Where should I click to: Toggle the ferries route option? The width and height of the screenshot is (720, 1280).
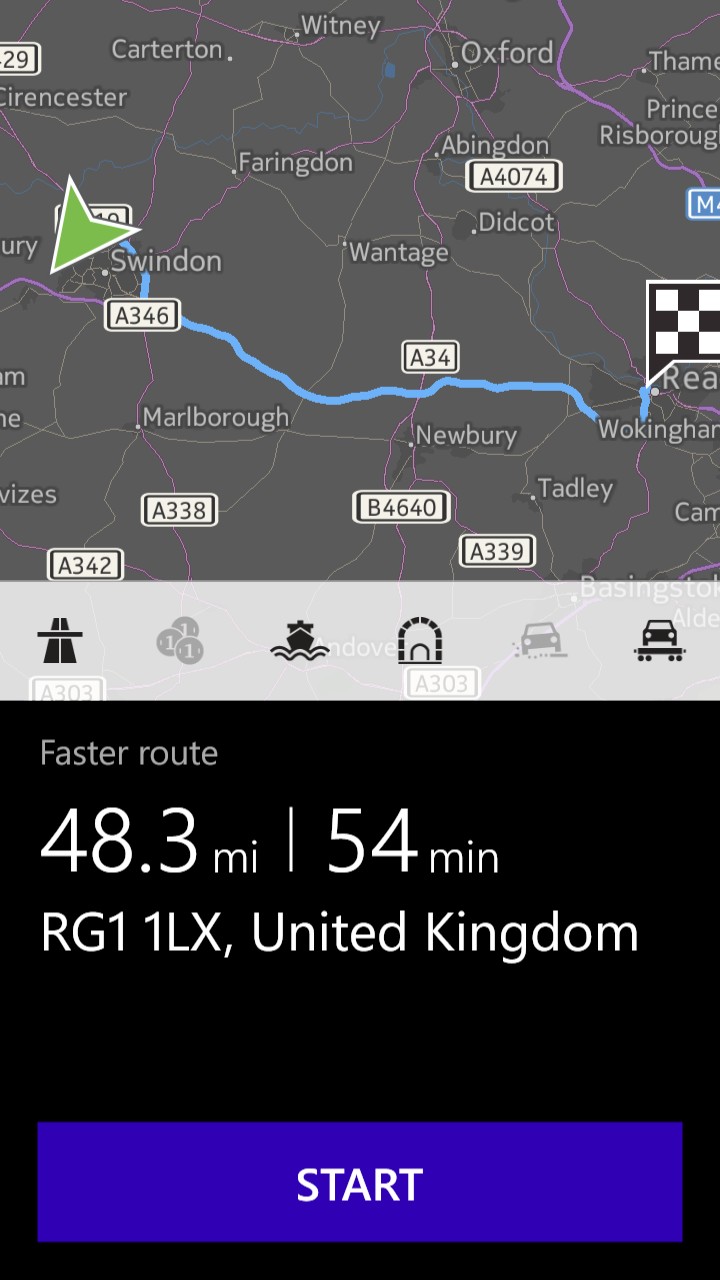click(300, 641)
